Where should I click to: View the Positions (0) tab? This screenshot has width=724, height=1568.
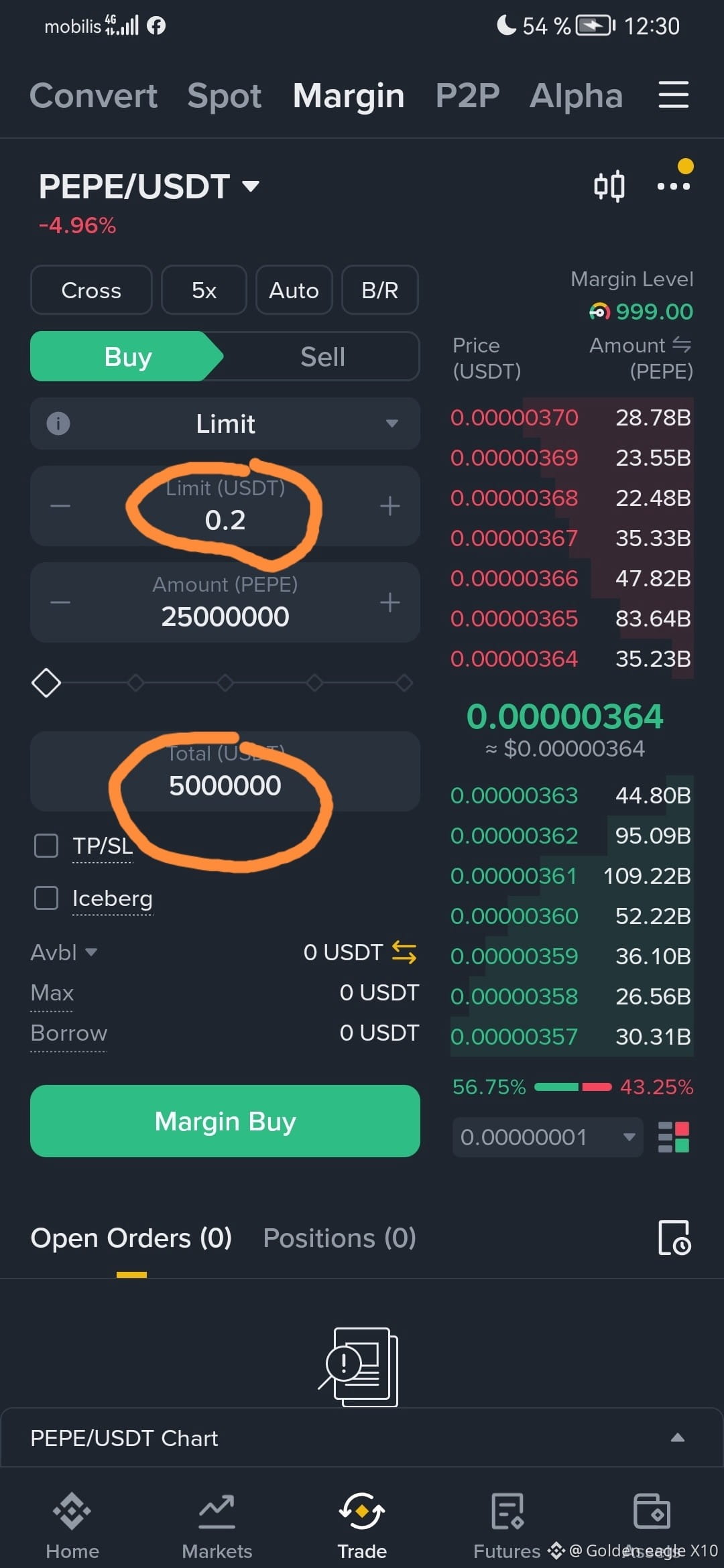[339, 1238]
